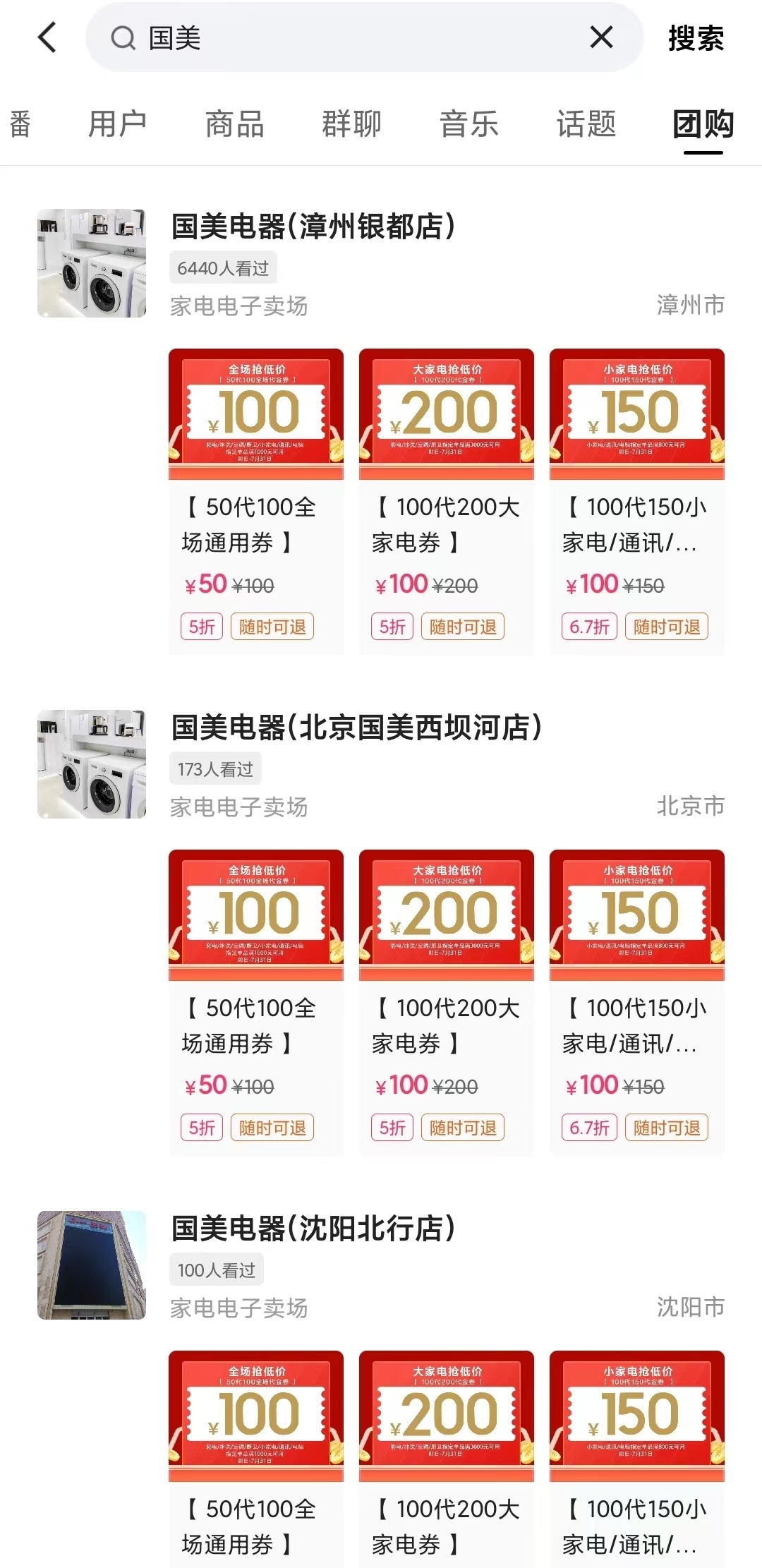Viewport: 762px width, 1568px height.
Task: Select the 团购 tab
Action: click(x=703, y=124)
